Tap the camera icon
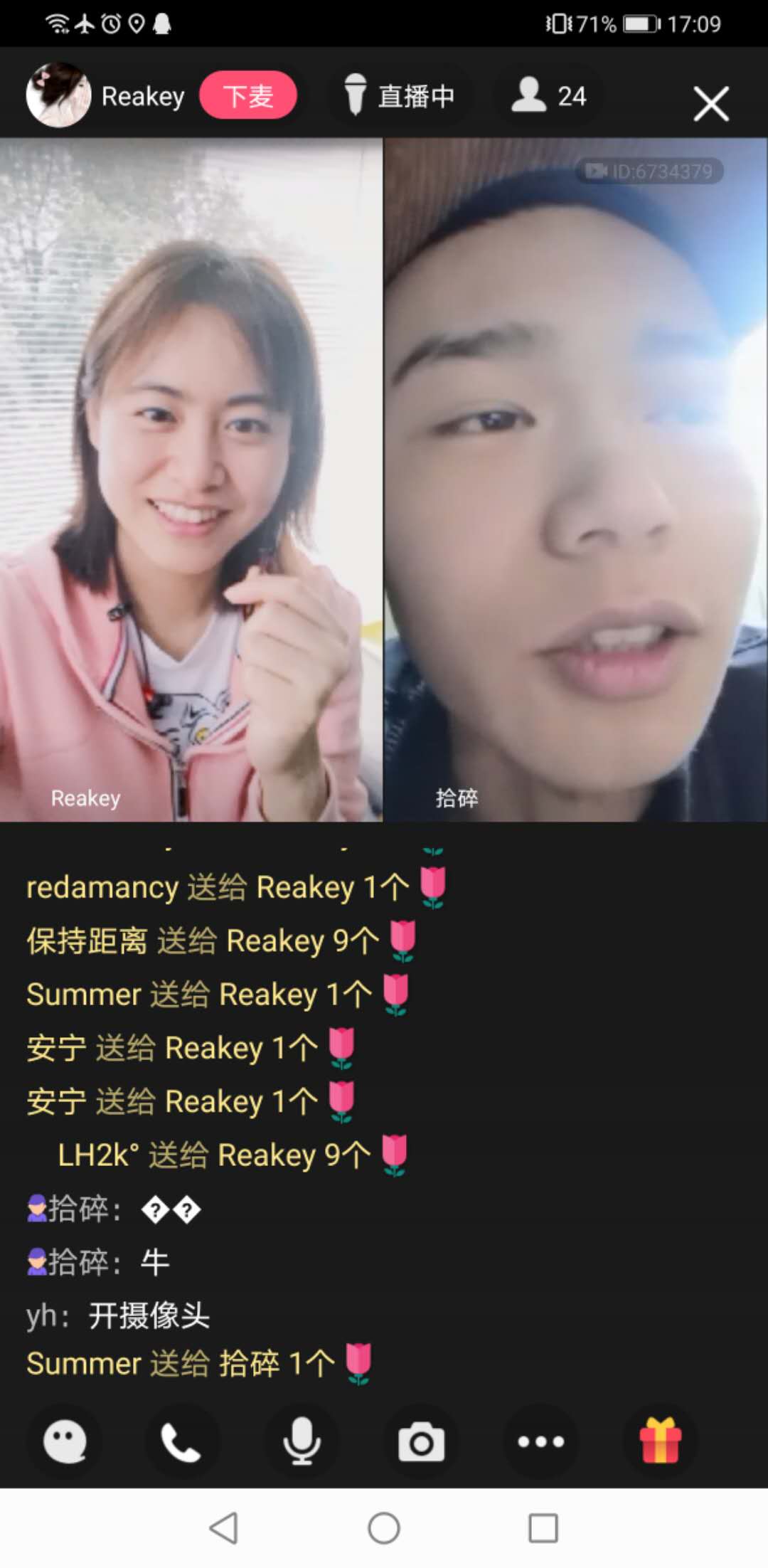The image size is (768, 1568). [x=421, y=1441]
